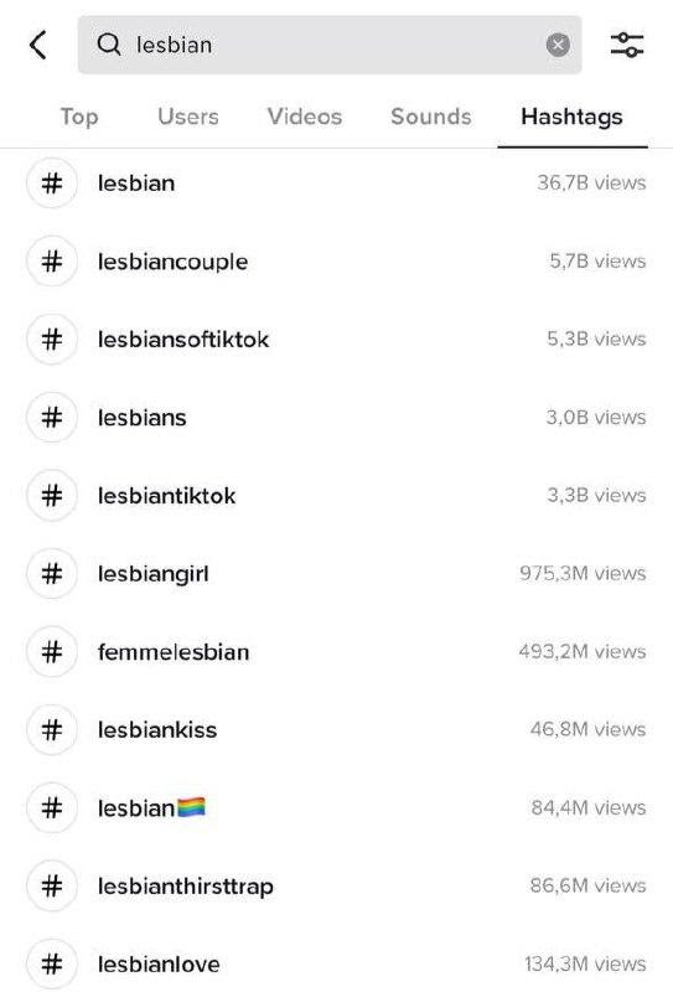Switch to the Videos tab
This screenshot has width=675, height=993.
pos(304,117)
